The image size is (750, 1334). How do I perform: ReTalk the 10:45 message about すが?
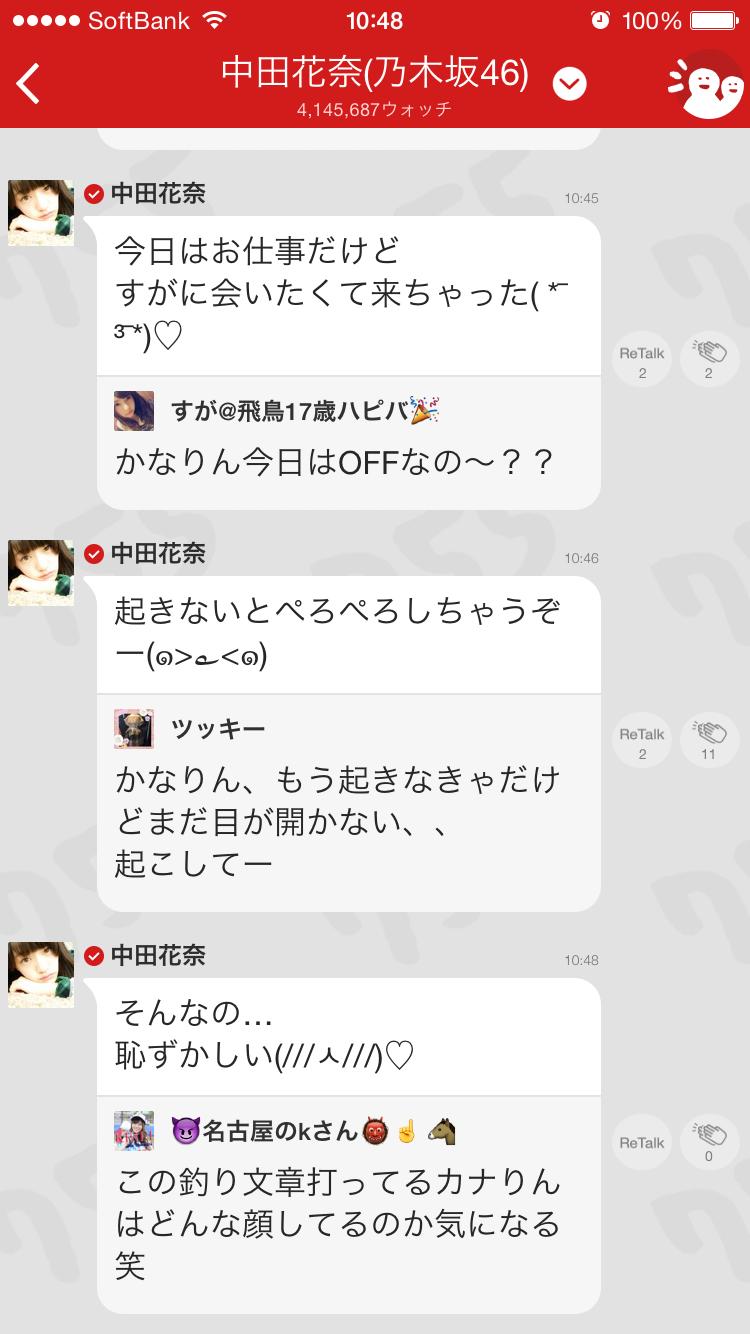(x=642, y=360)
